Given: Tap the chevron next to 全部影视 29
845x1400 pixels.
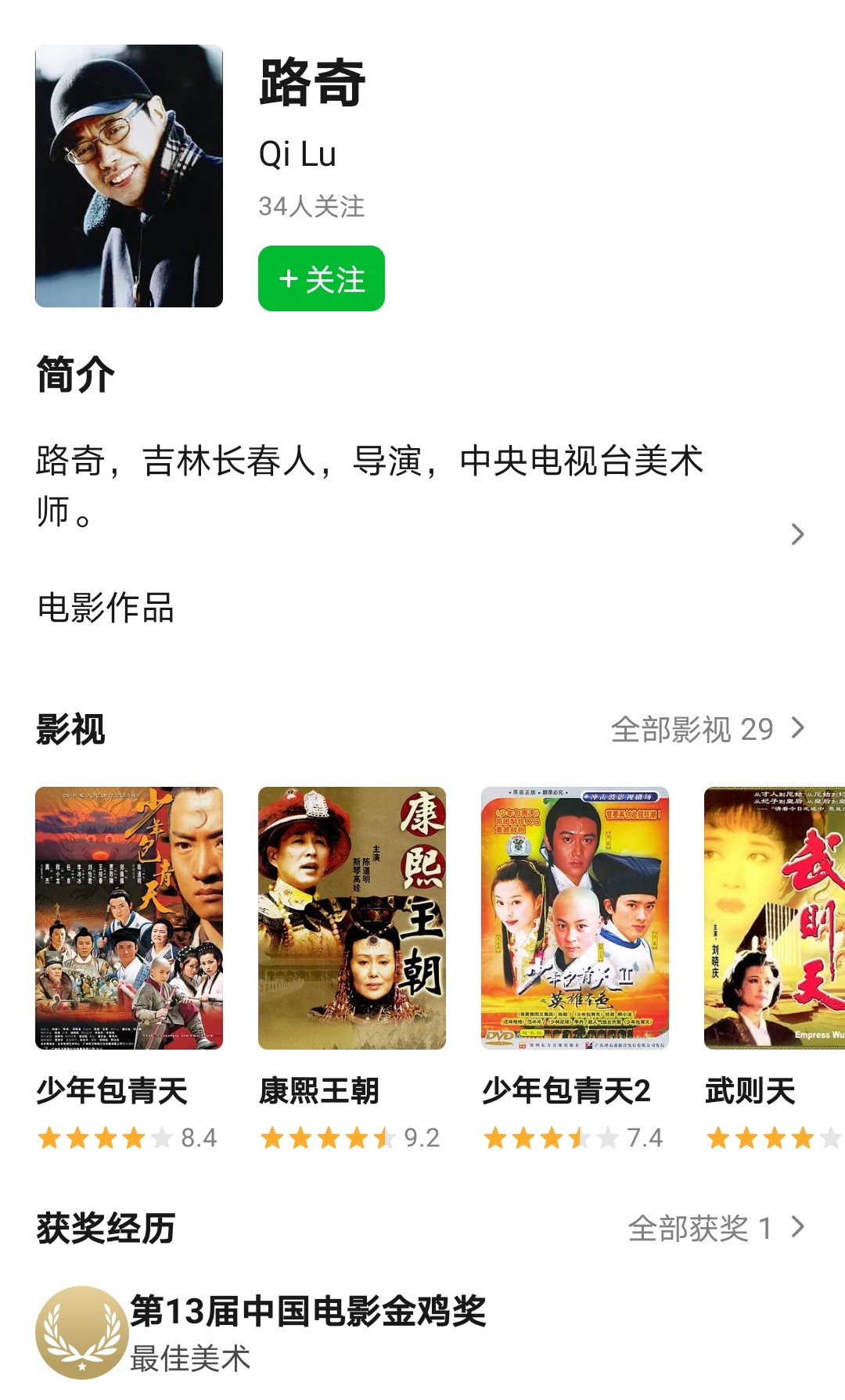Looking at the screenshot, I should 800,727.
